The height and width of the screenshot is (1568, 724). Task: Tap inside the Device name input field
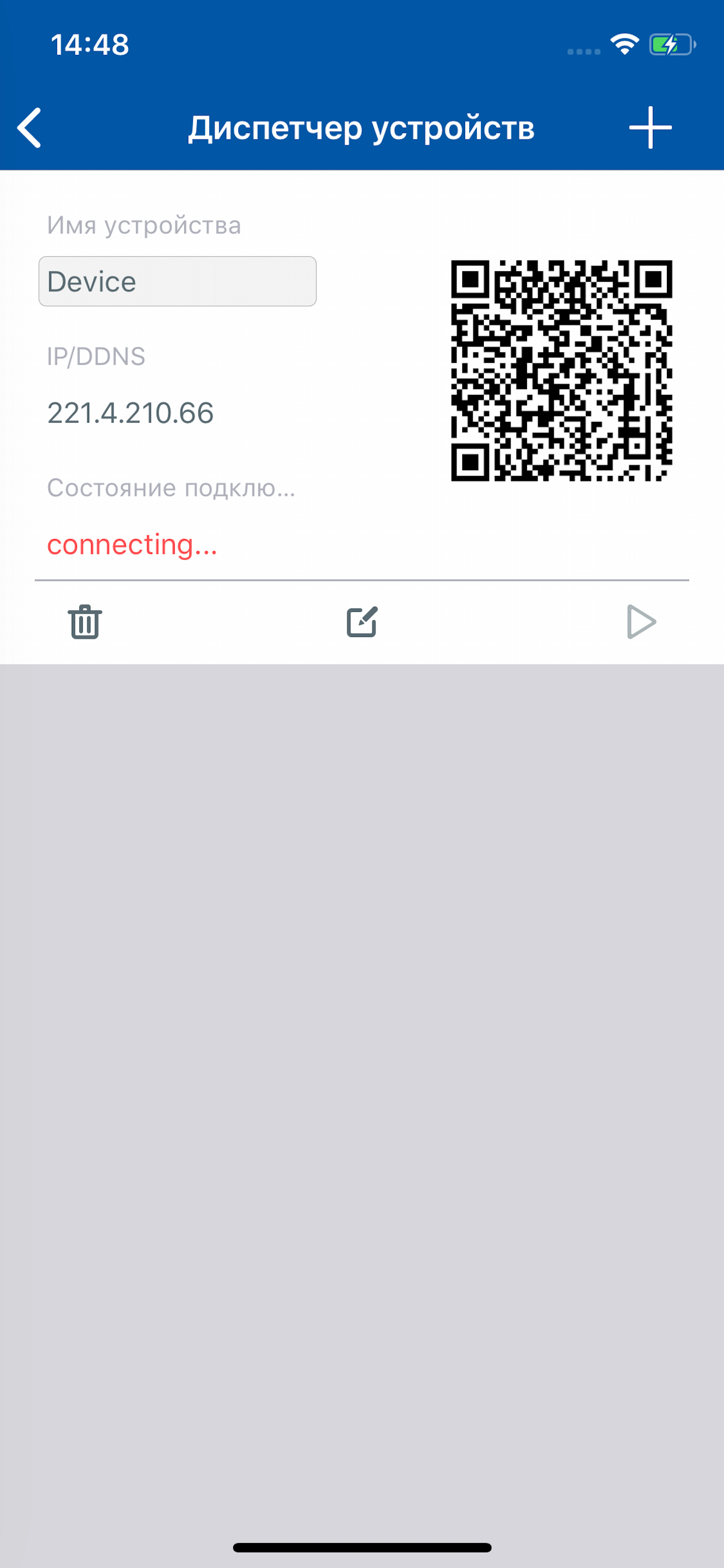click(178, 281)
